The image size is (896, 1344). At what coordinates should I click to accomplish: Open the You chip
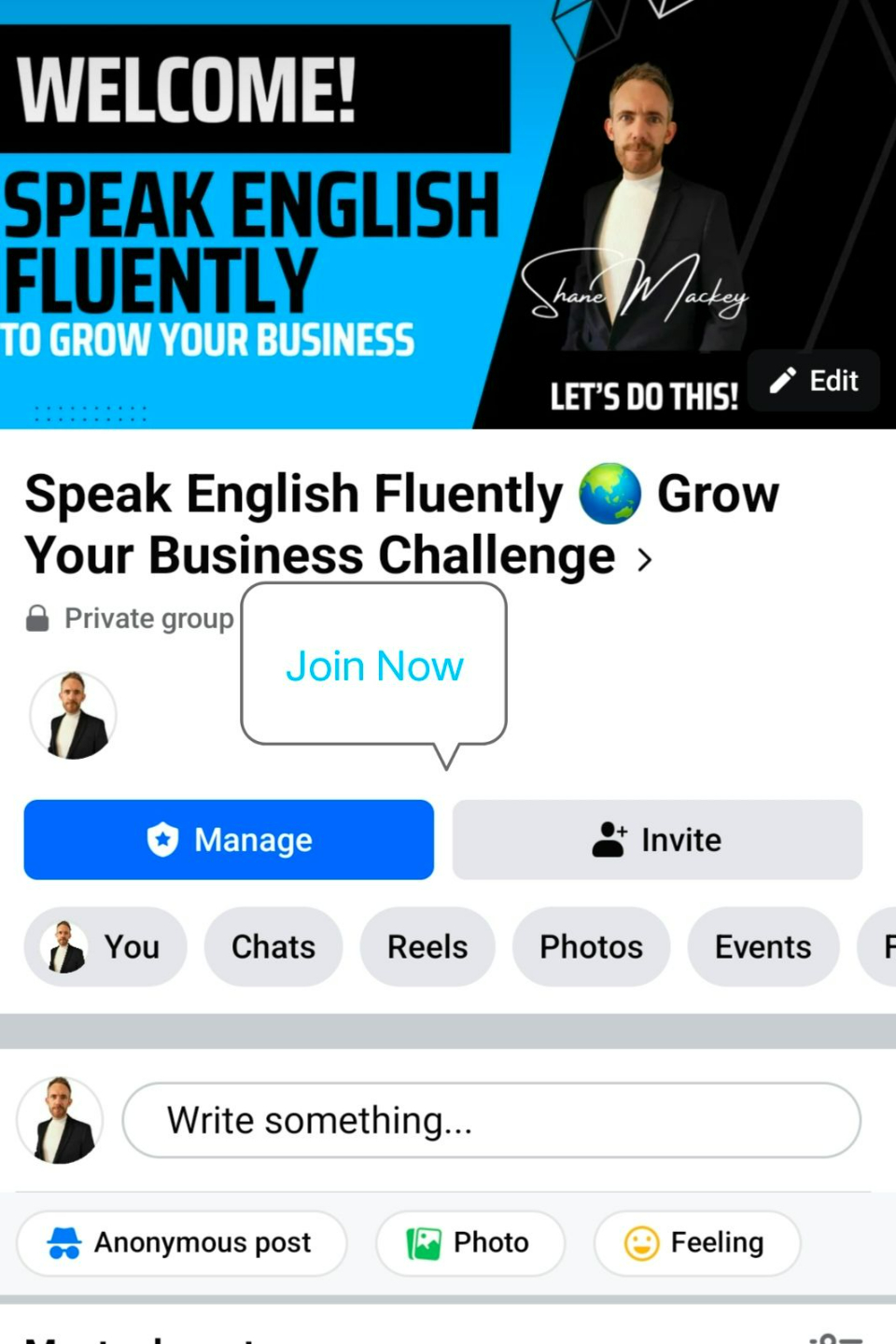click(x=105, y=946)
